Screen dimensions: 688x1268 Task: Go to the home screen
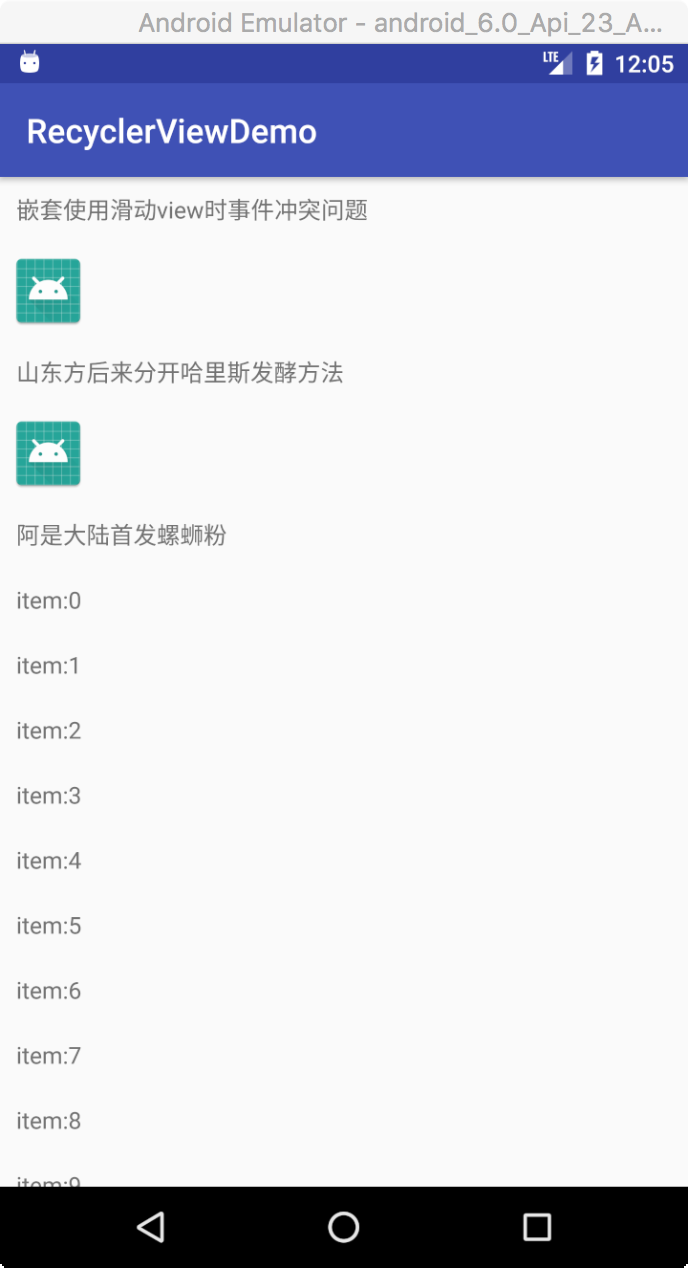(344, 1227)
